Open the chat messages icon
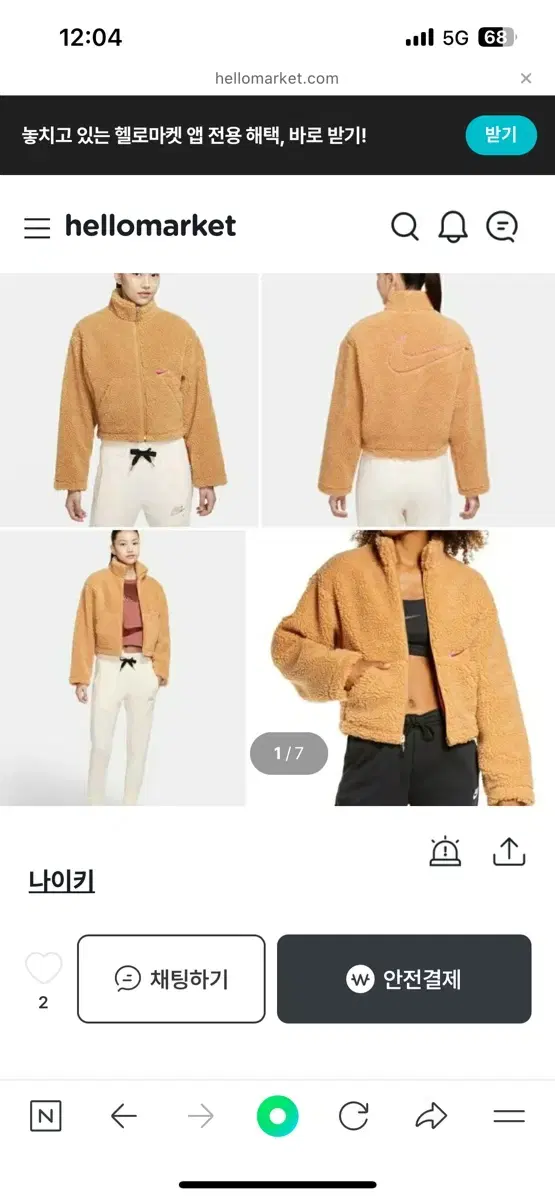The width and height of the screenshot is (555, 1200). pyautogui.click(x=502, y=227)
